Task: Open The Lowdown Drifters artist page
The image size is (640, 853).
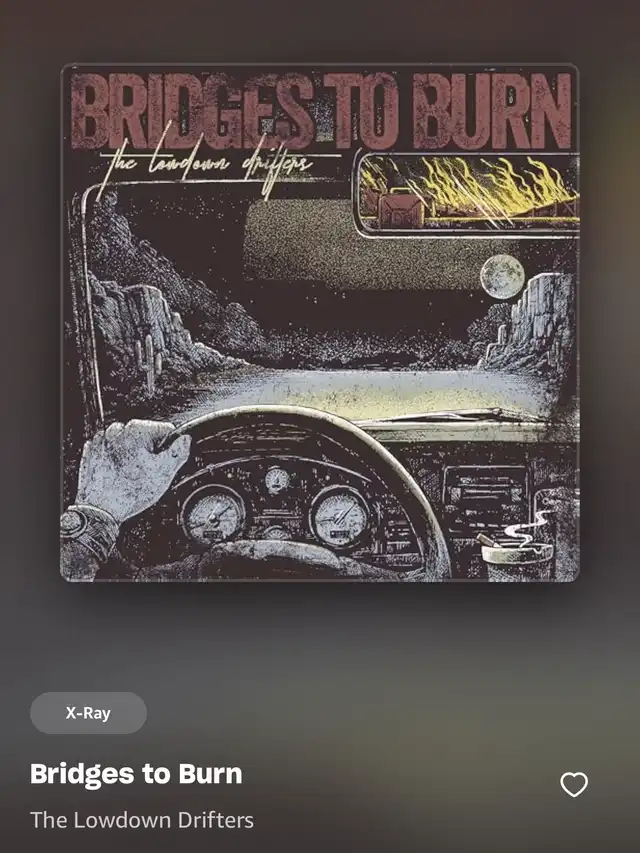Action: tap(142, 820)
